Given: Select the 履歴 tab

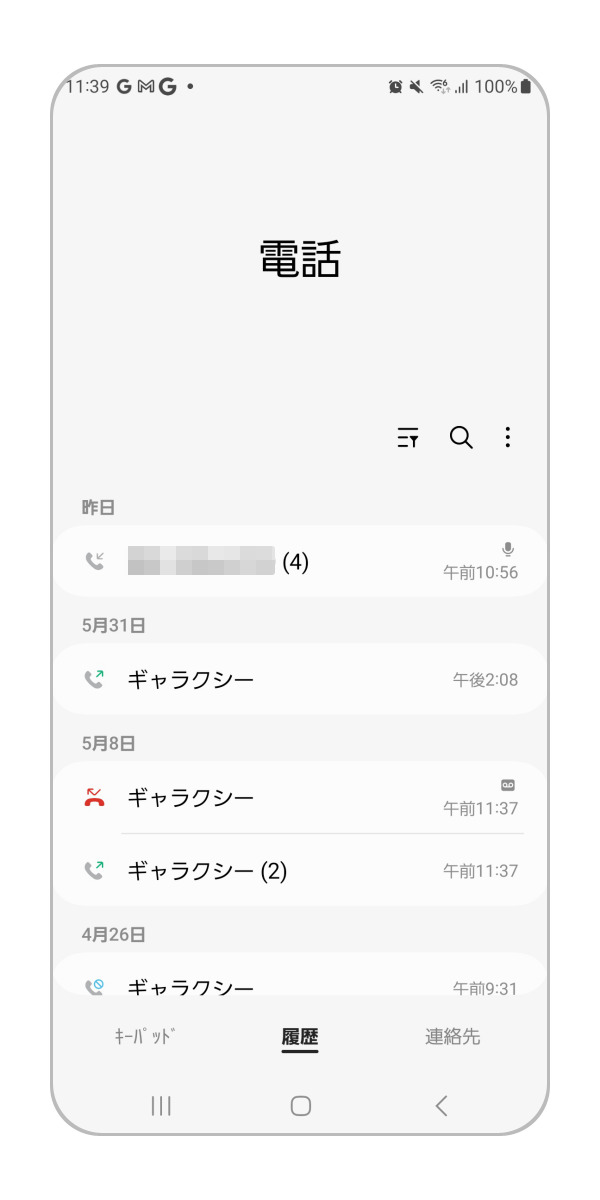Looking at the screenshot, I should (x=300, y=1037).
